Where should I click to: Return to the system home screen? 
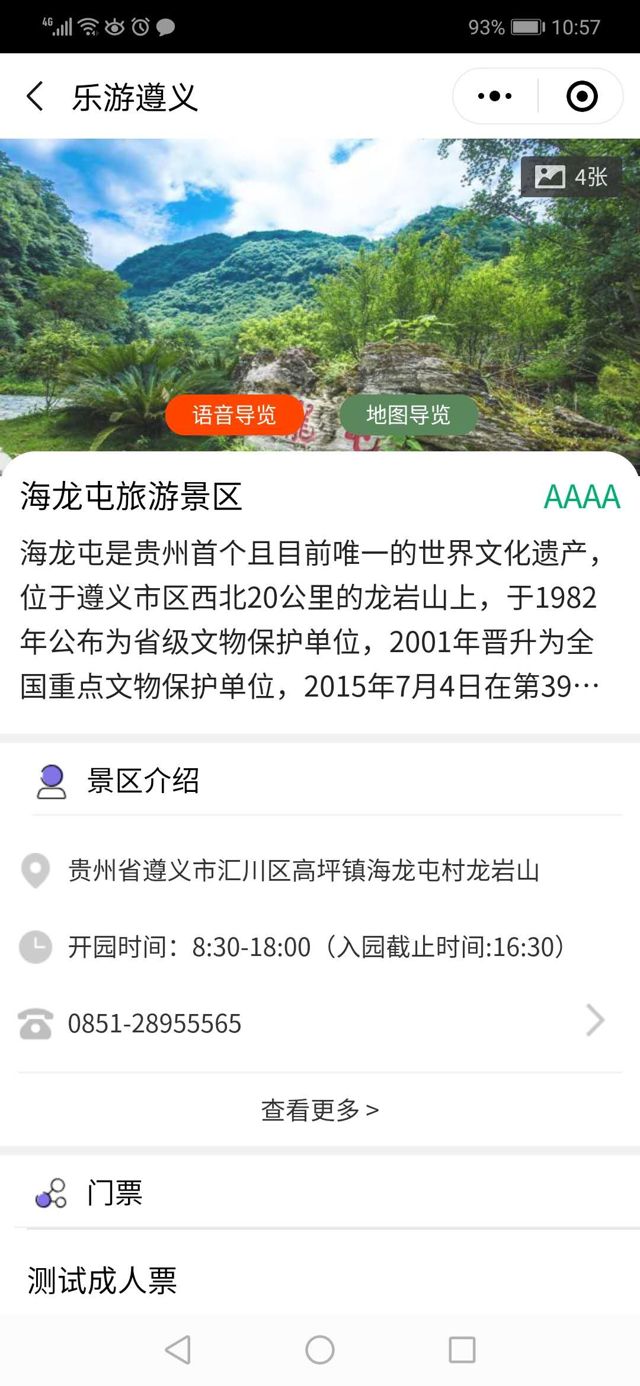pos(320,1350)
